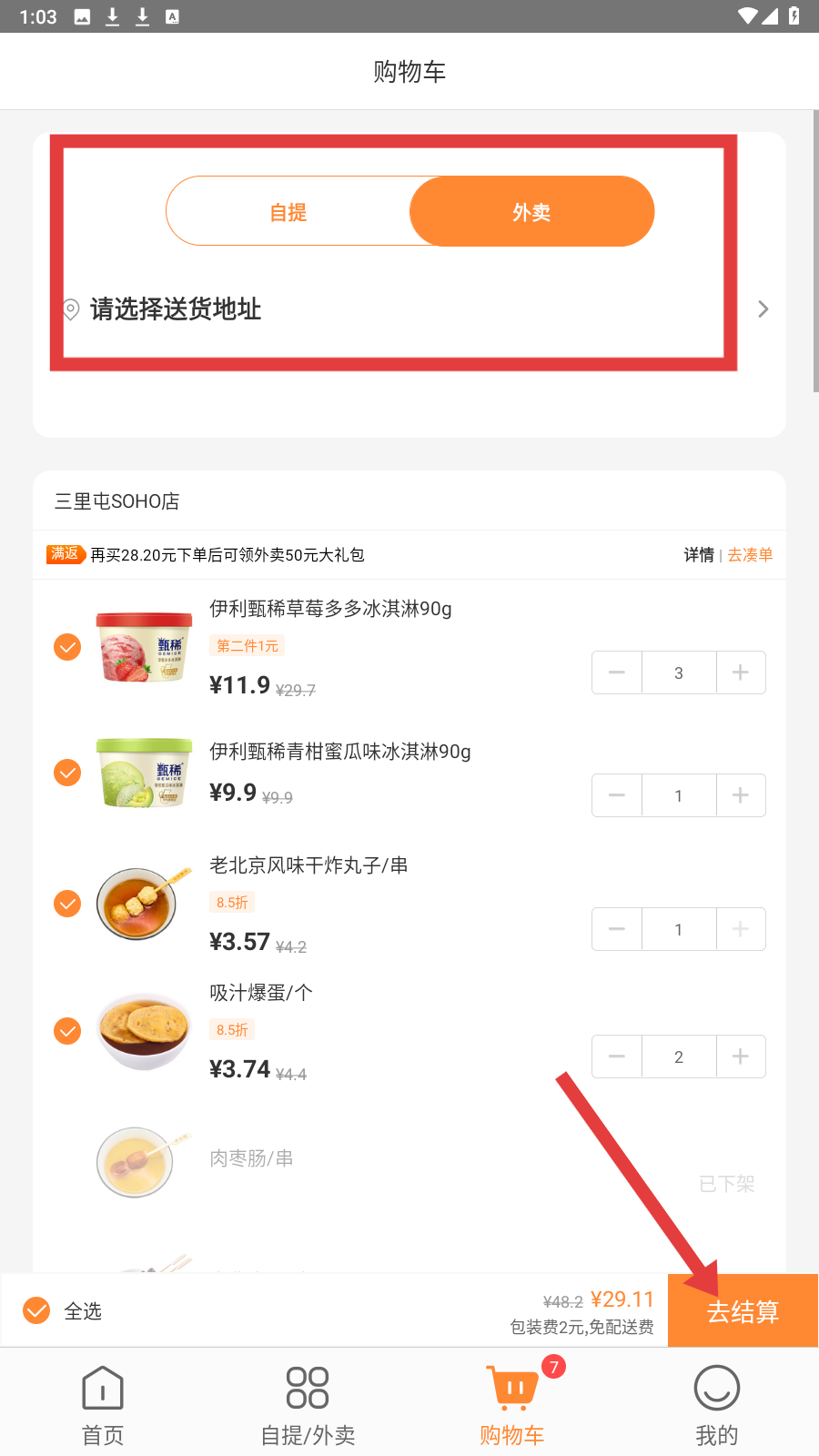
Task: Toggle the 全选 select-all checkbox
Action: [x=36, y=1310]
